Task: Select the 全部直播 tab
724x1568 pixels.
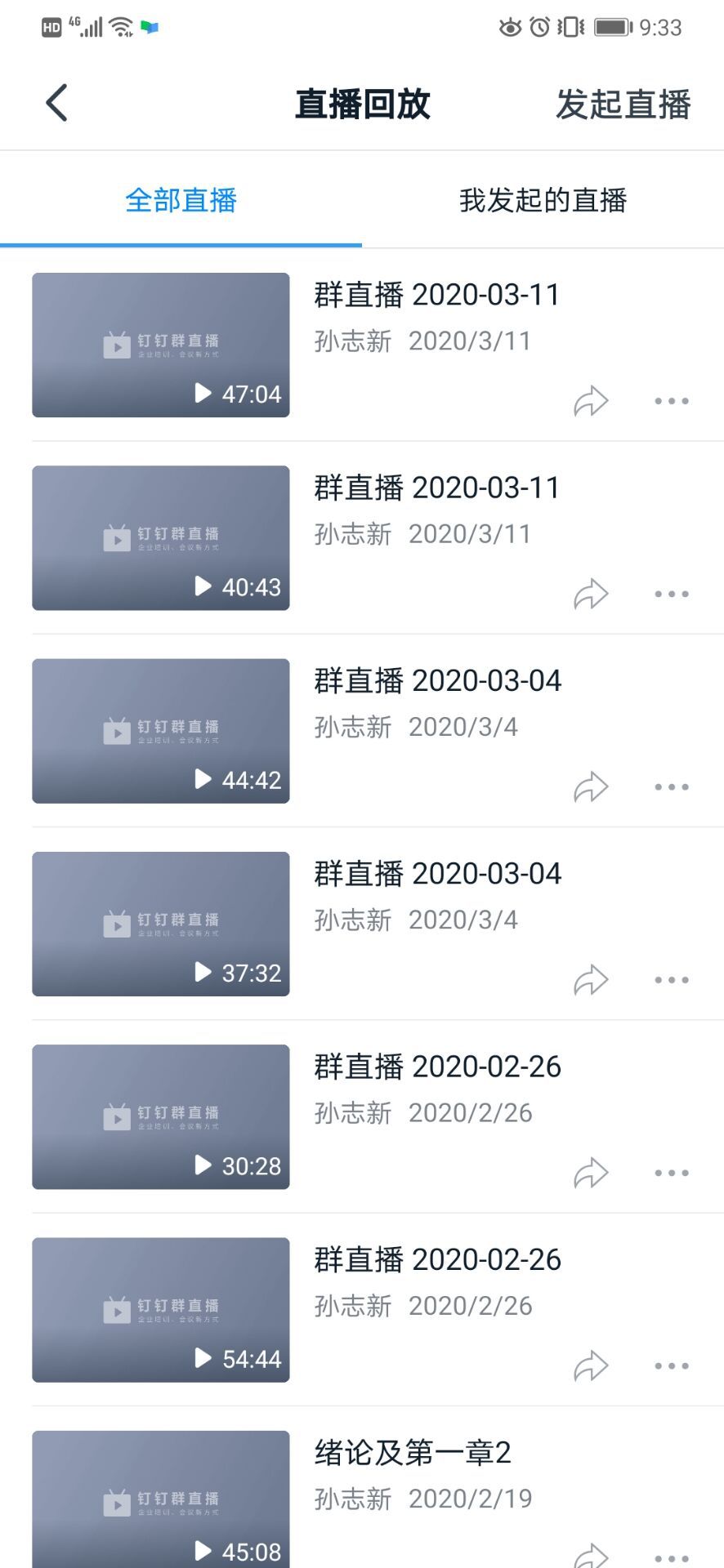Action: pyautogui.click(x=181, y=200)
